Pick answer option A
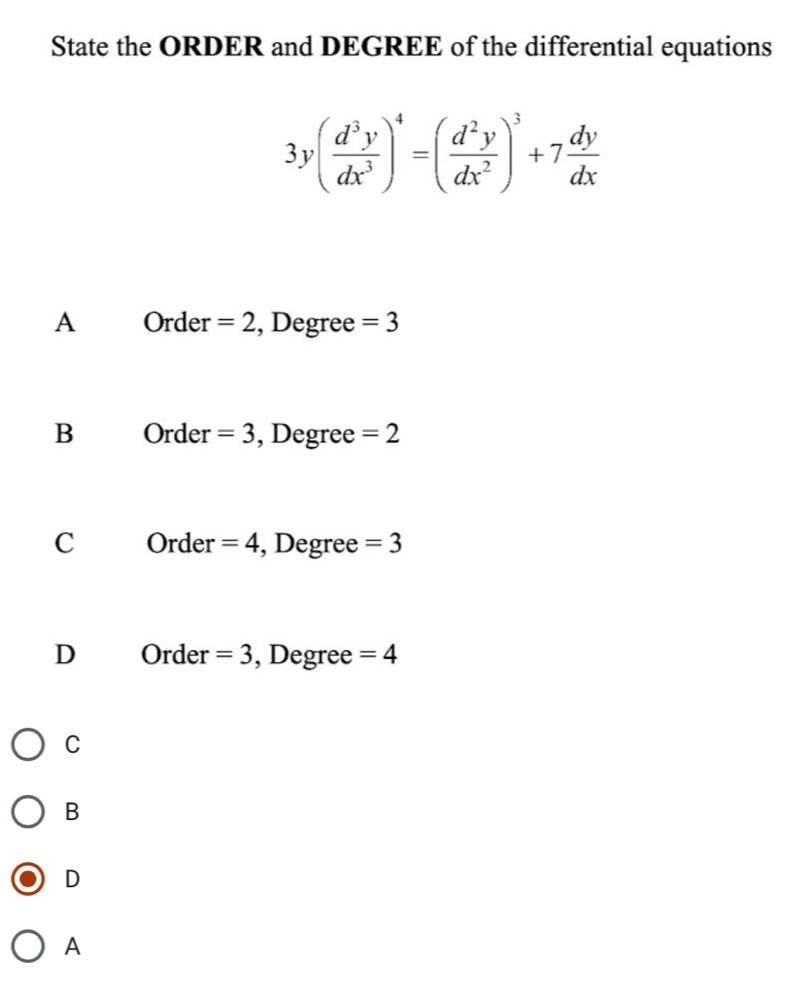The width and height of the screenshot is (796, 995). coord(28,948)
